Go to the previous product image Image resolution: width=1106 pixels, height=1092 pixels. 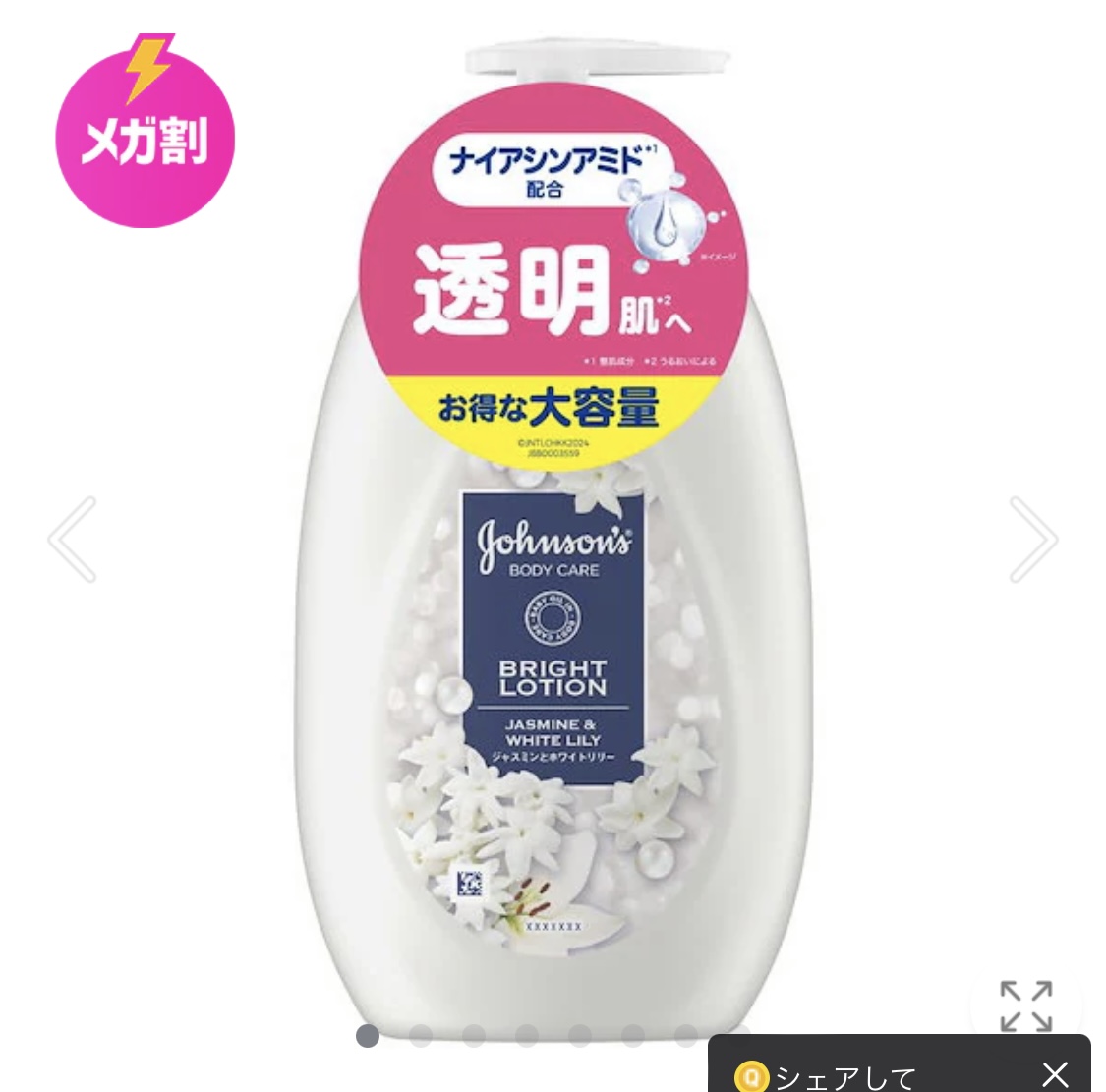click(73, 540)
